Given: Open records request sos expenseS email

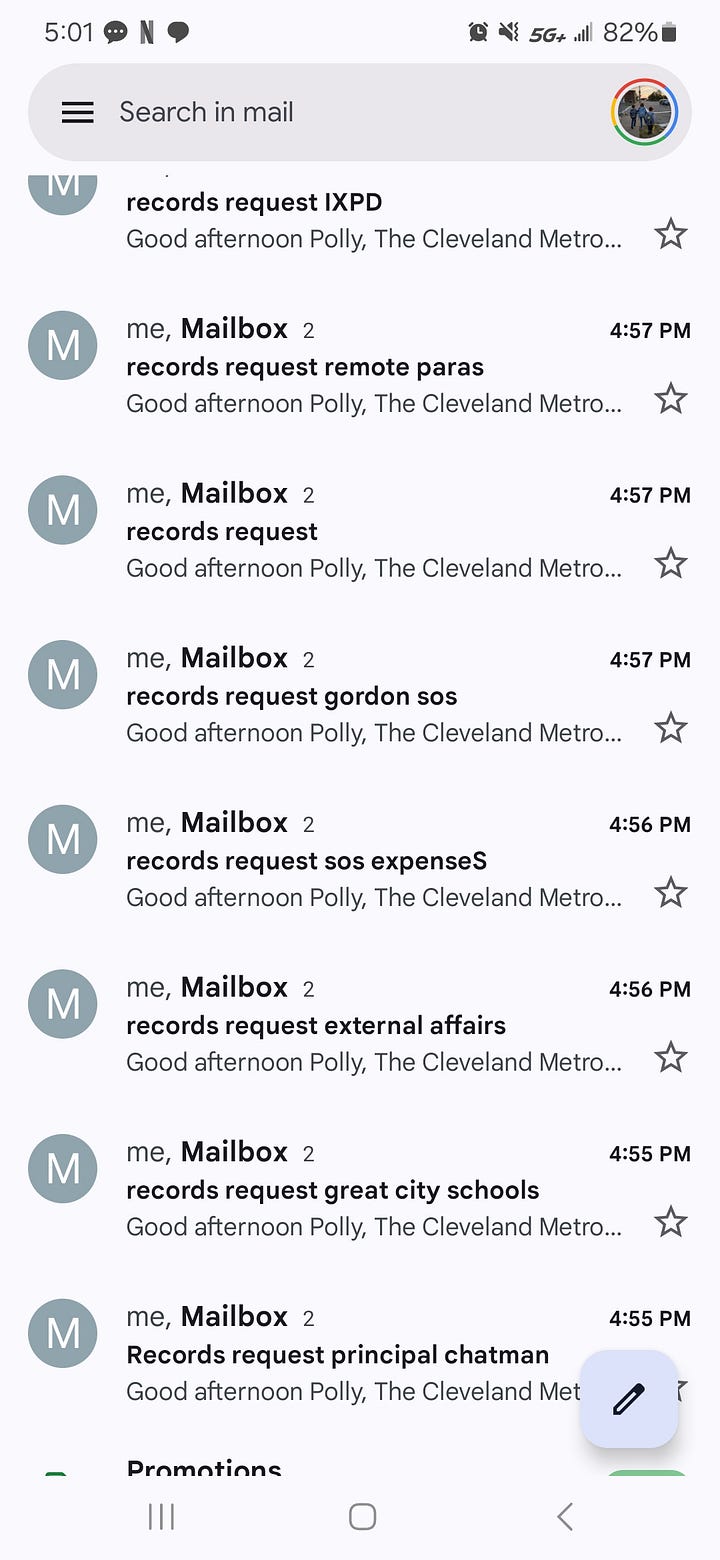Looking at the screenshot, I should [360, 860].
